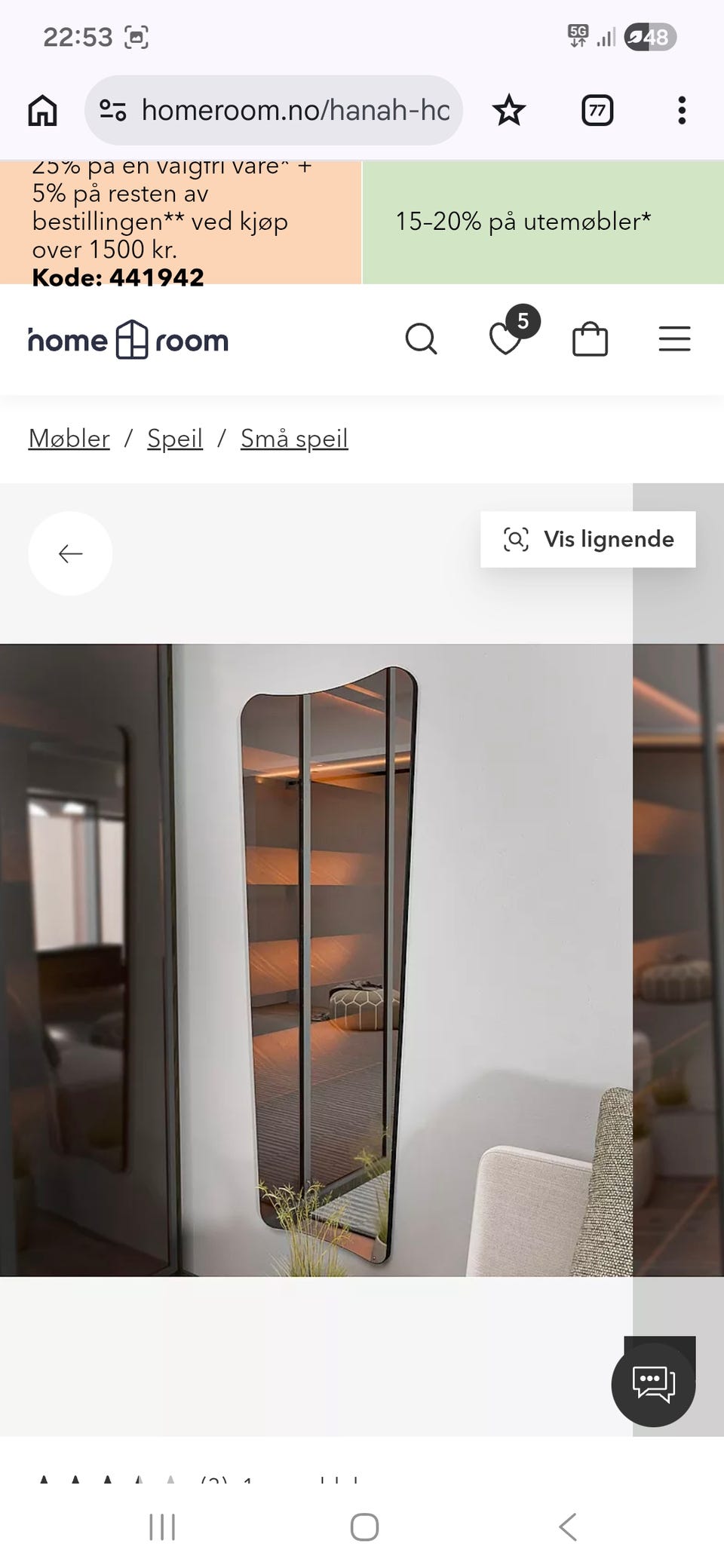Open the search icon on homeroom
The width and height of the screenshot is (724, 1568).
[422, 339]
